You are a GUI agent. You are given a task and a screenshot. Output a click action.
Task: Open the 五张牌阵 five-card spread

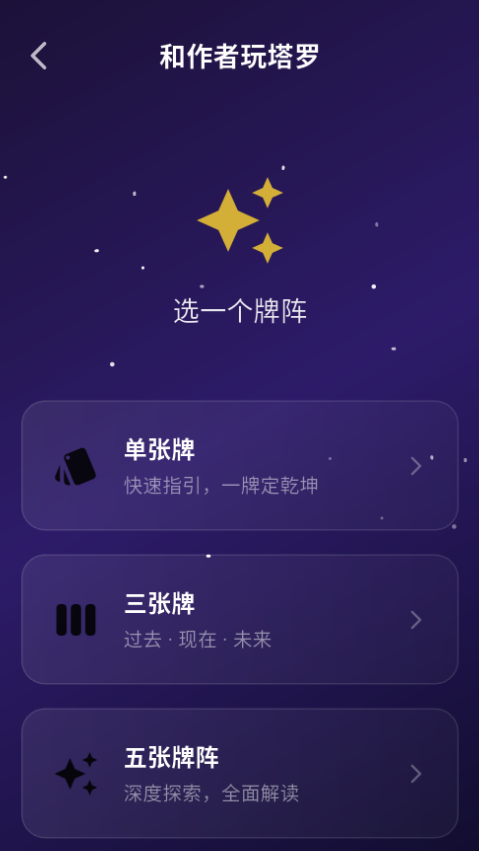click(240, 773)
